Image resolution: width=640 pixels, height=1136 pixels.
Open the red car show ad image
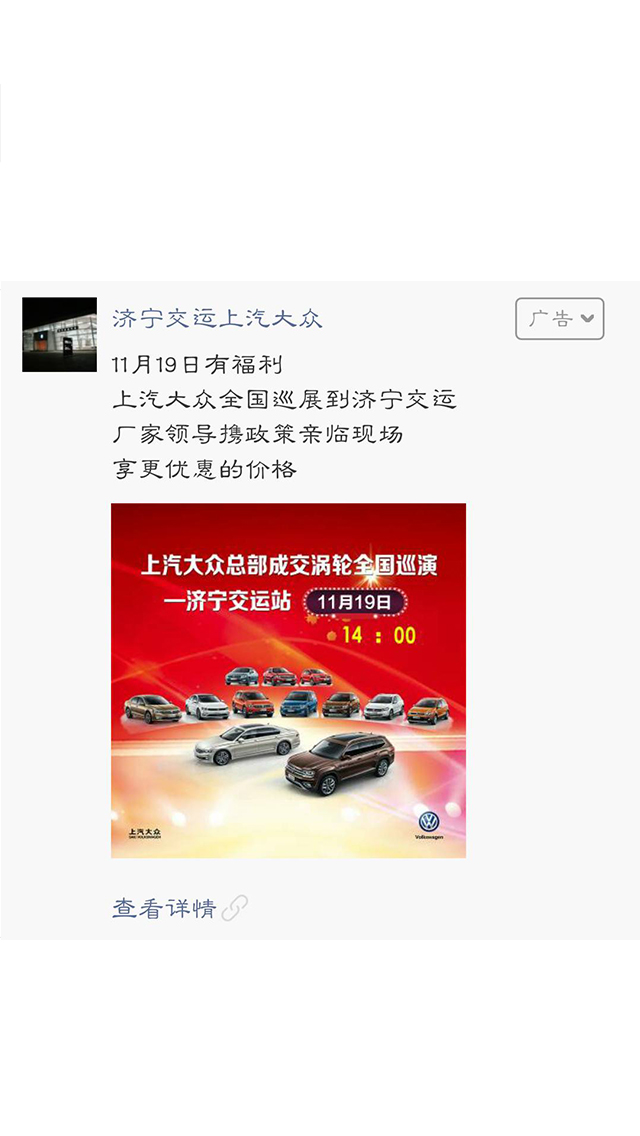coord(288,680)
